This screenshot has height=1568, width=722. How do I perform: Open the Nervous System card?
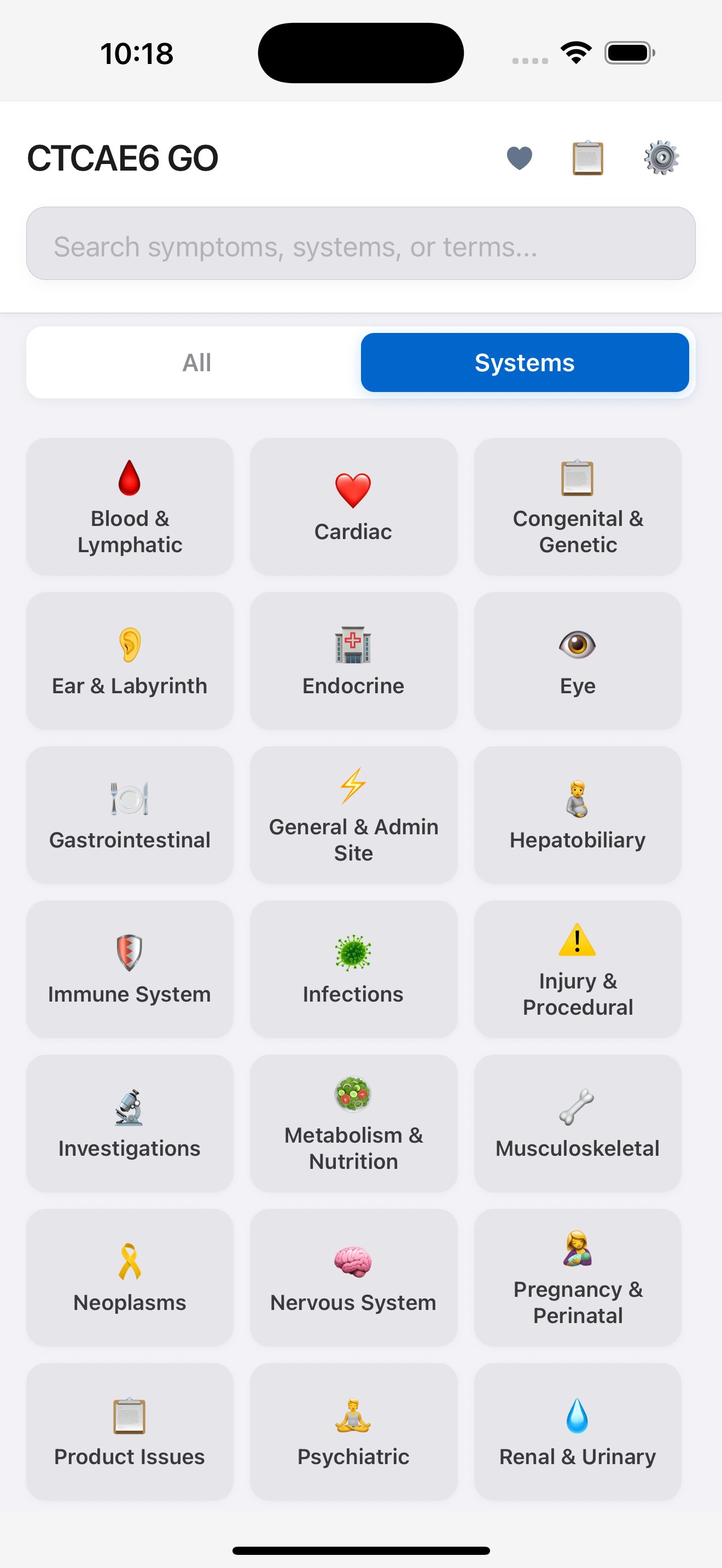(x=354, y=1278)
